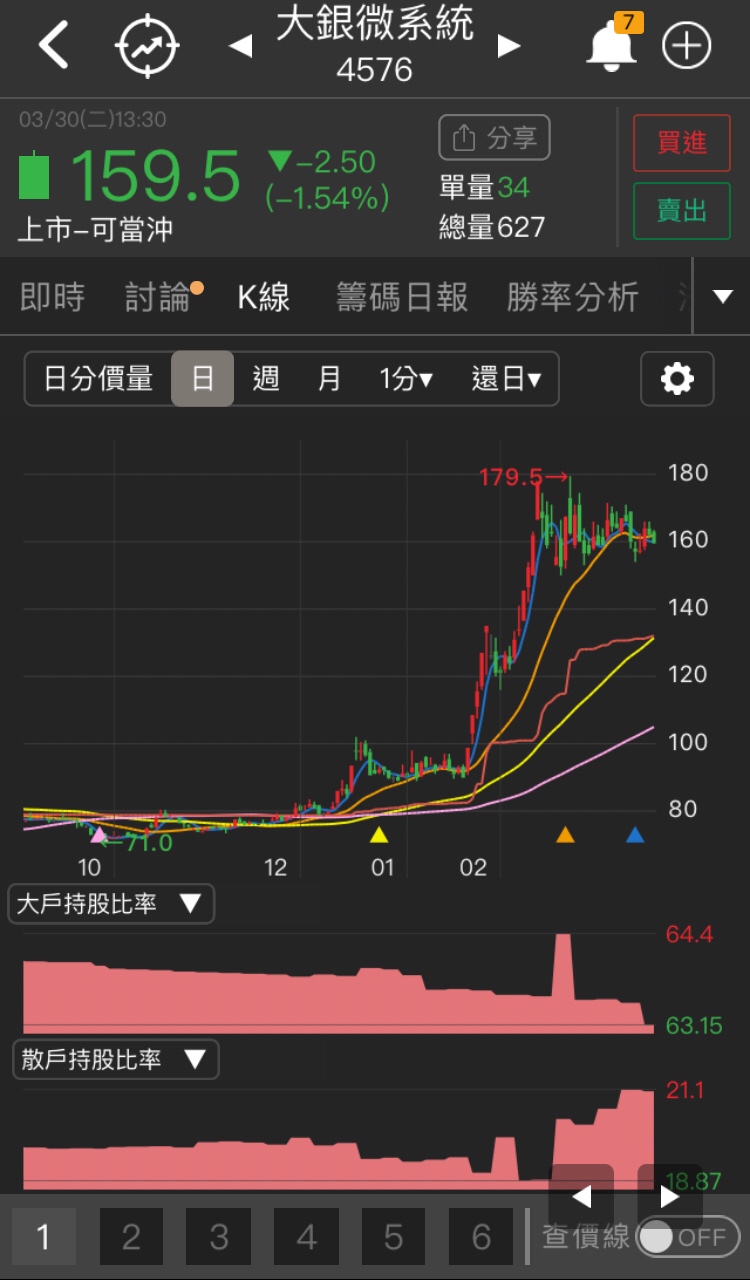Switch to the next stock
Viewport: 750px width, 1280px height.
click(x=509, y=46)
